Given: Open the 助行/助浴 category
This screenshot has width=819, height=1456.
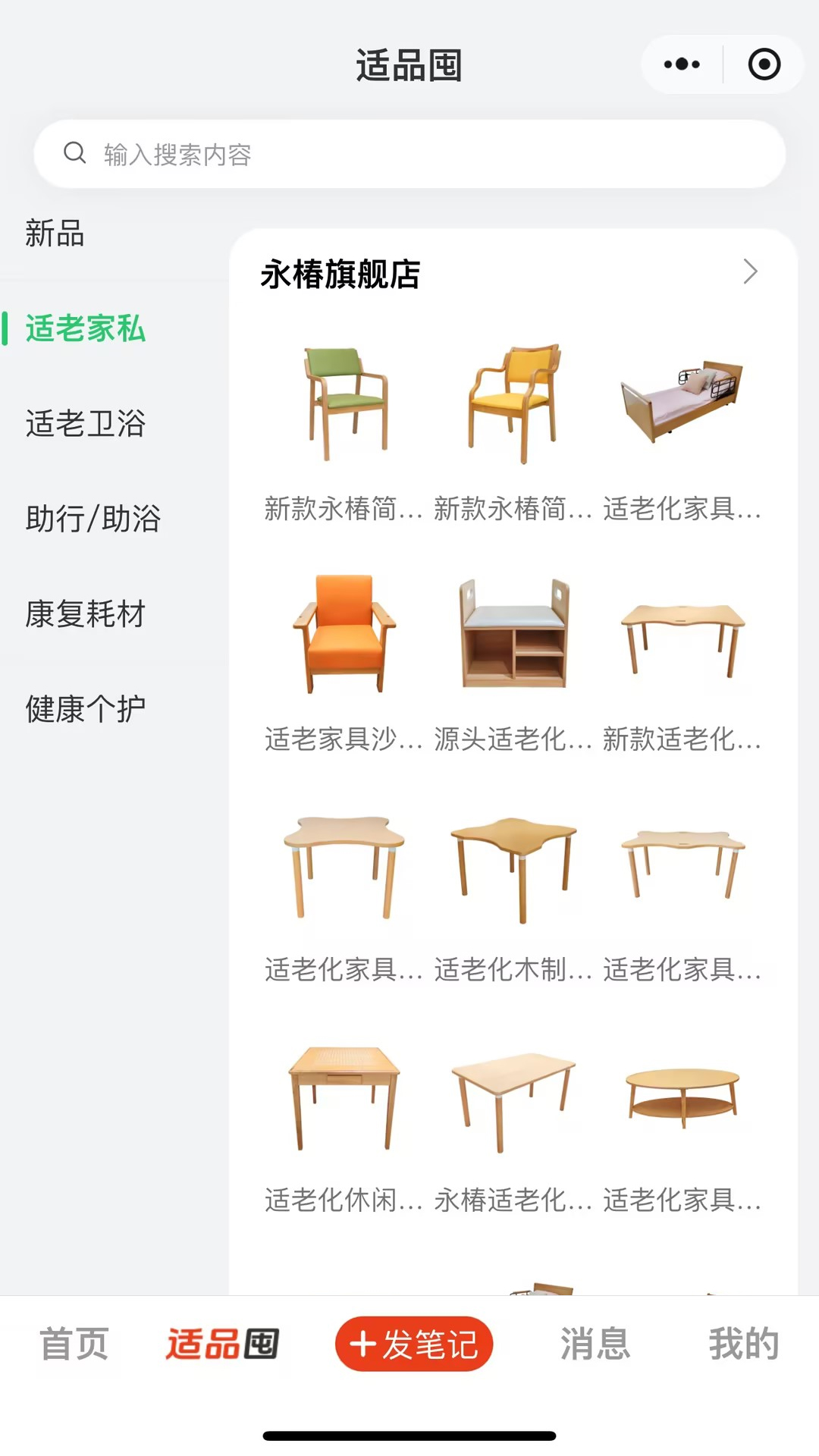Looking at the screenshot, I should [x=93, y=519].
